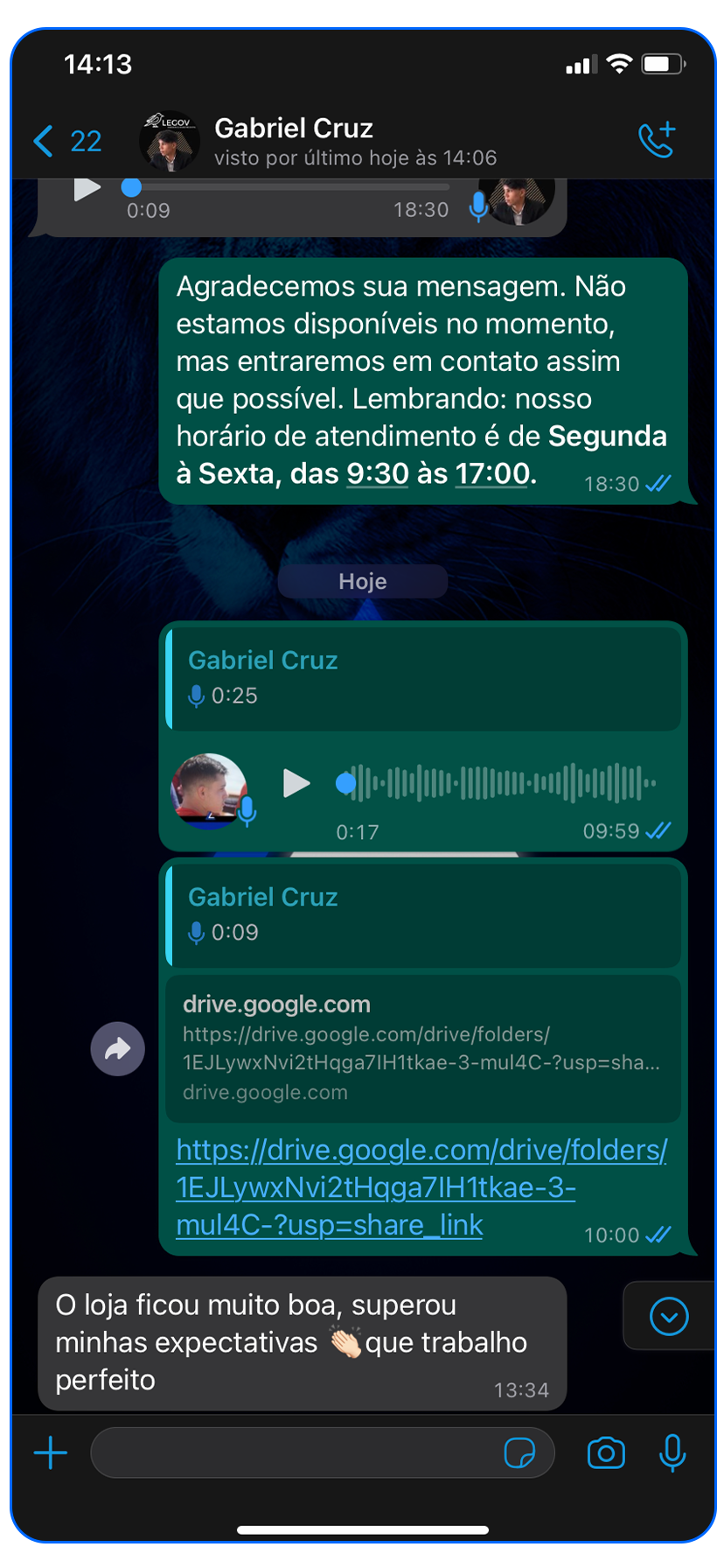
Task: Start a call with Gabriel Cruz
Action: click(x=657, y=140)
